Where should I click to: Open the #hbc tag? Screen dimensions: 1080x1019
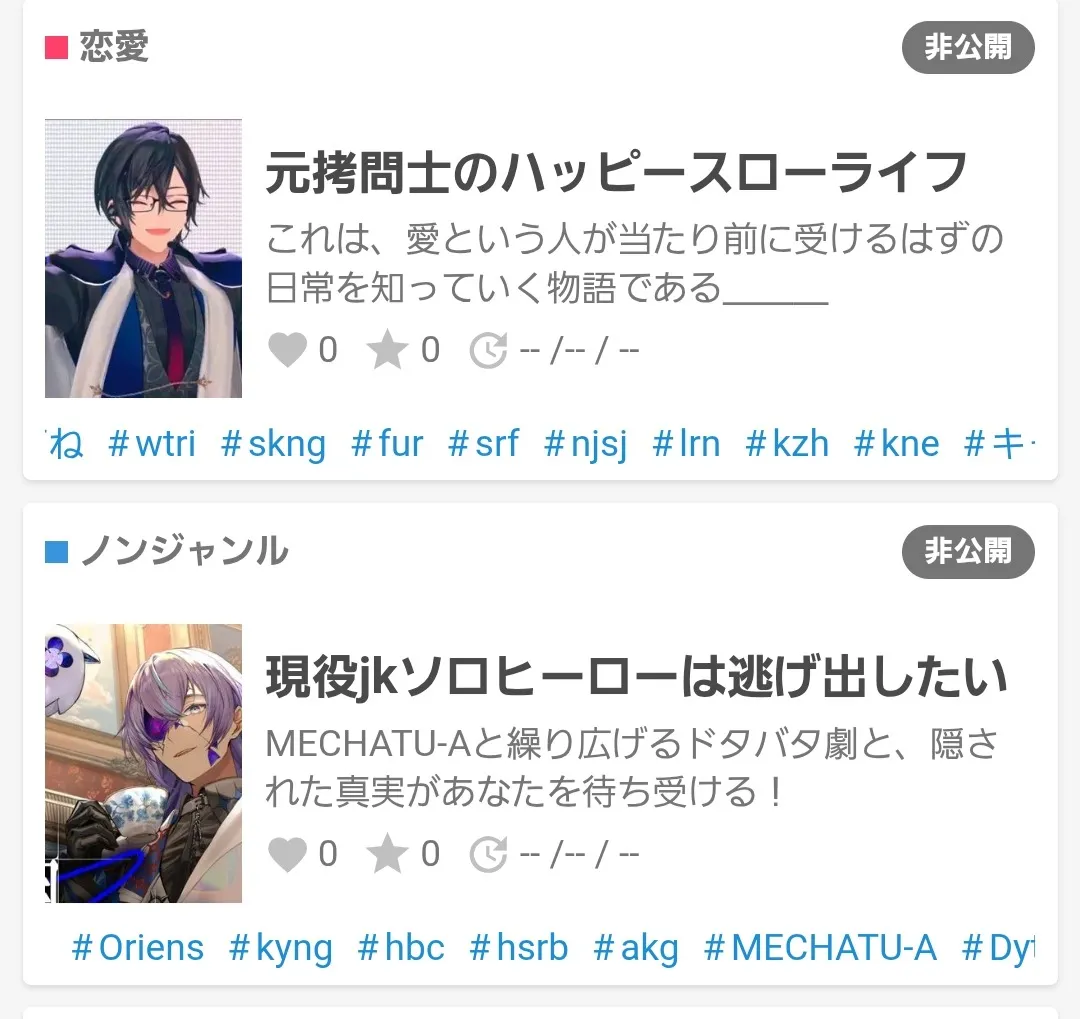pyautogui.click(x=401, y=948)
